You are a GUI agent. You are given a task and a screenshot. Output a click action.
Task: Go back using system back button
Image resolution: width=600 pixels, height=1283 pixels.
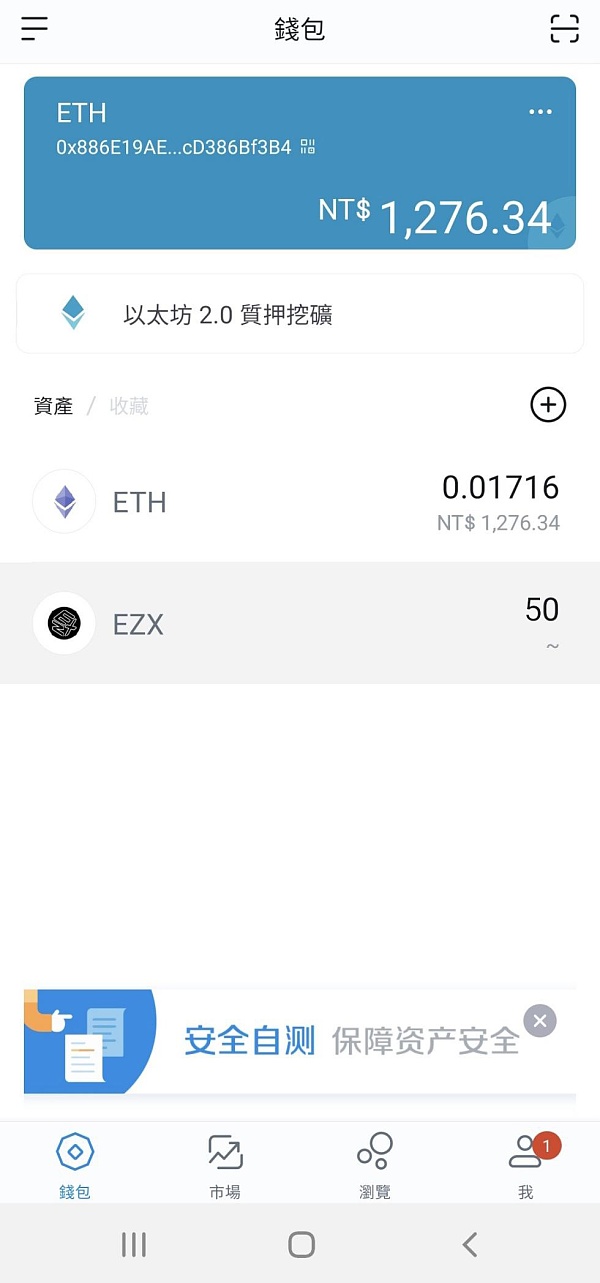pyautogui.click(x=470, y=1244)
